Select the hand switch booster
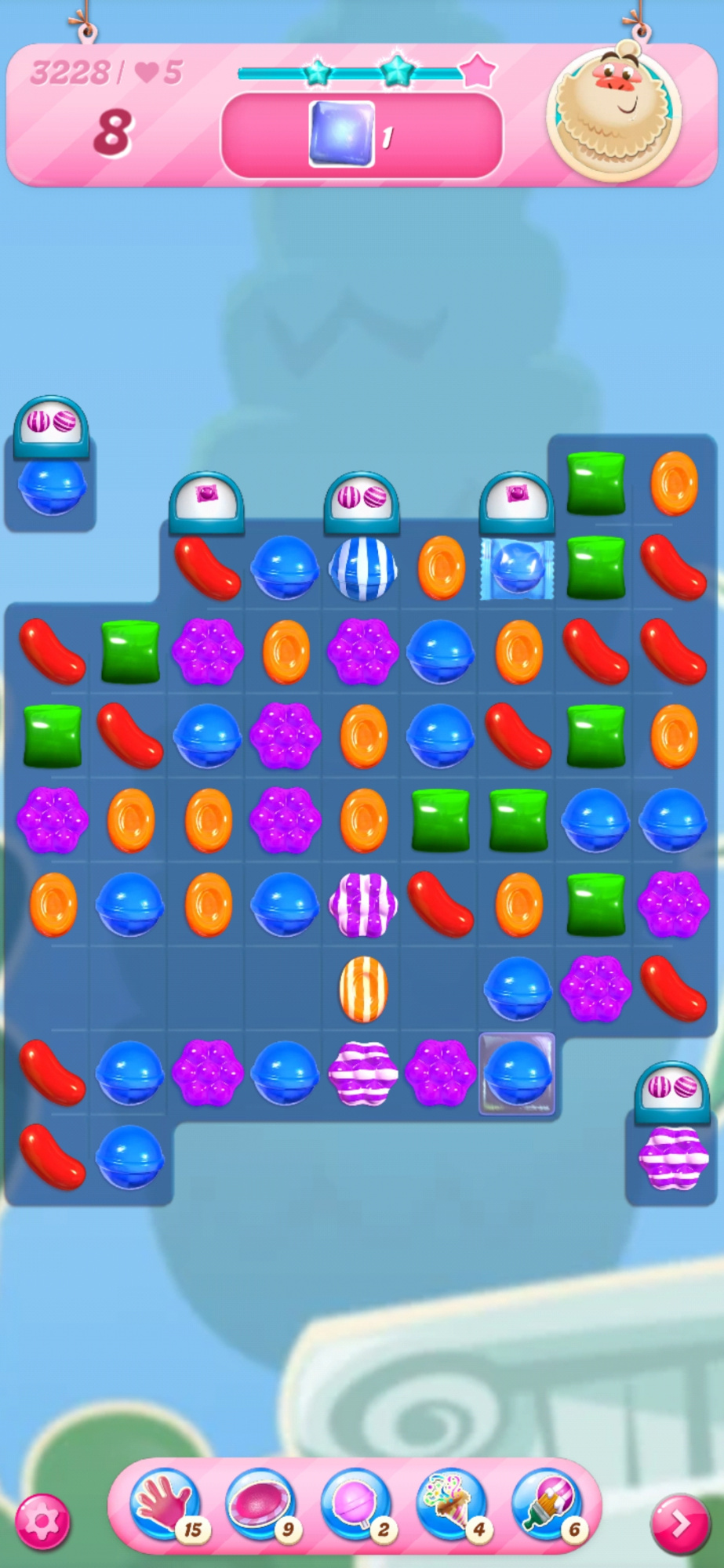Viewport: 724px width, 1568px height. tap(165, 1504)
